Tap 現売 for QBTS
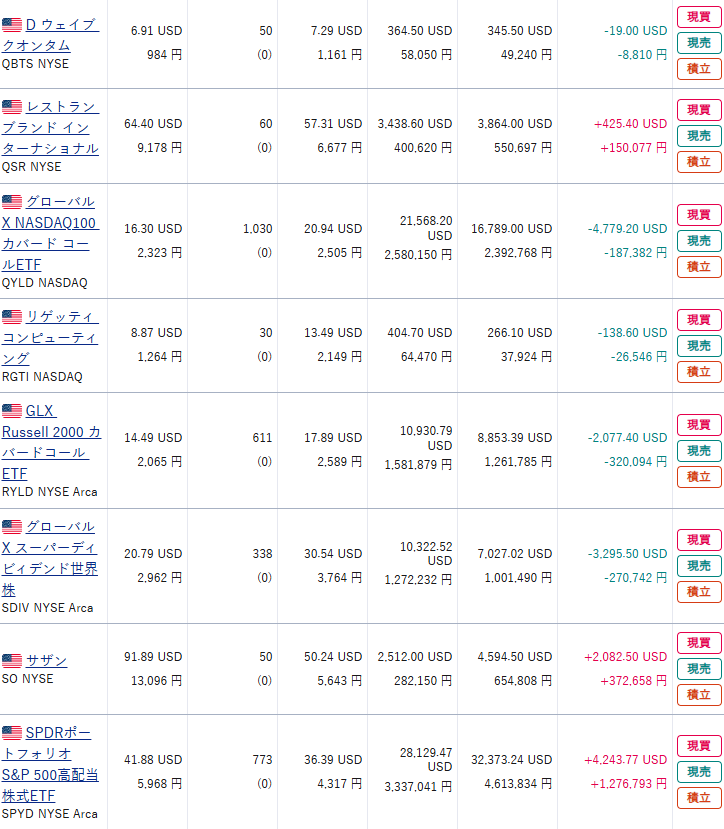This screenshot has width=724, height=829. [699, 43]
